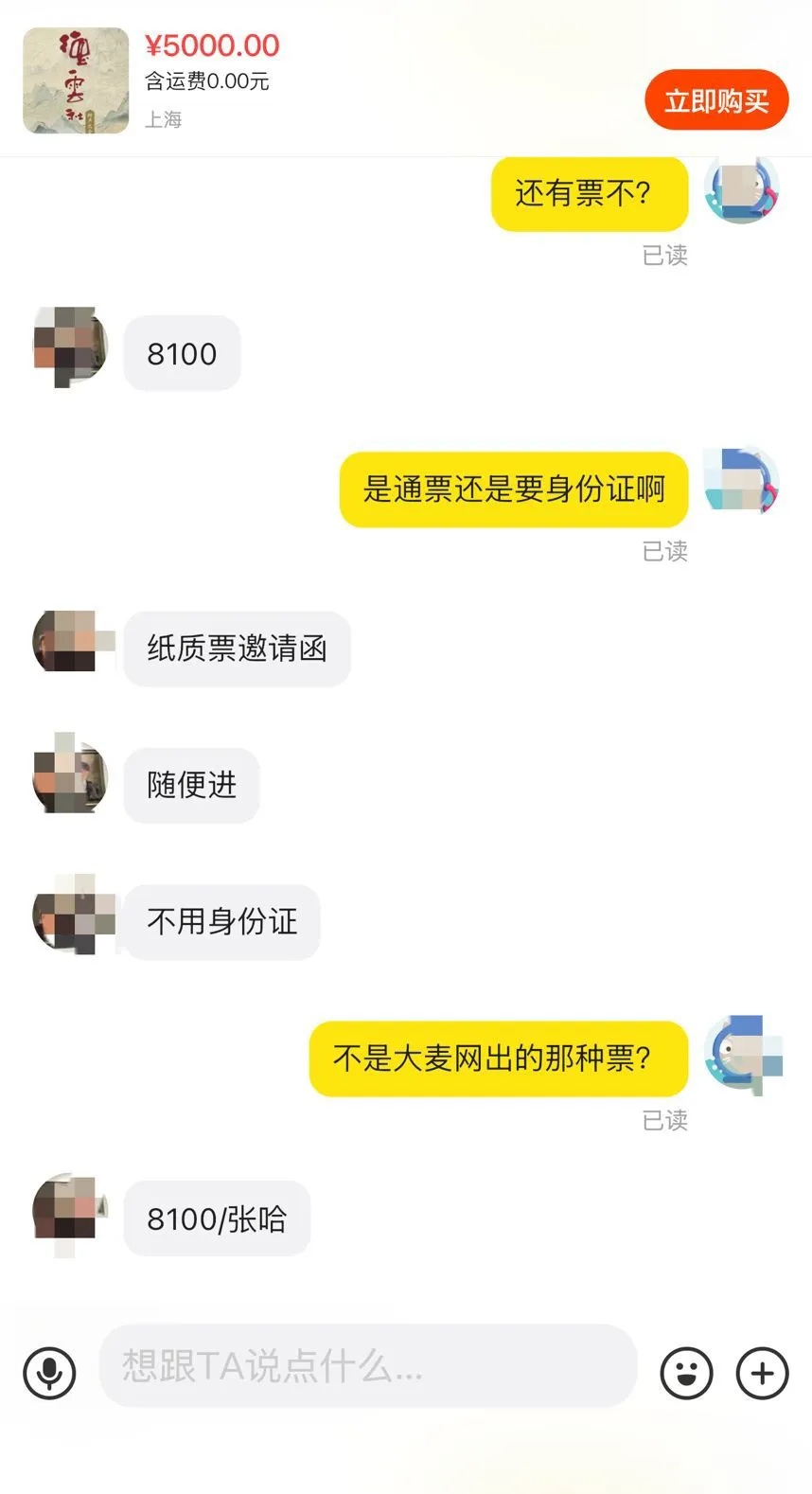
Task: Open the emoji smiley picker
Action: click(687, 1372)
